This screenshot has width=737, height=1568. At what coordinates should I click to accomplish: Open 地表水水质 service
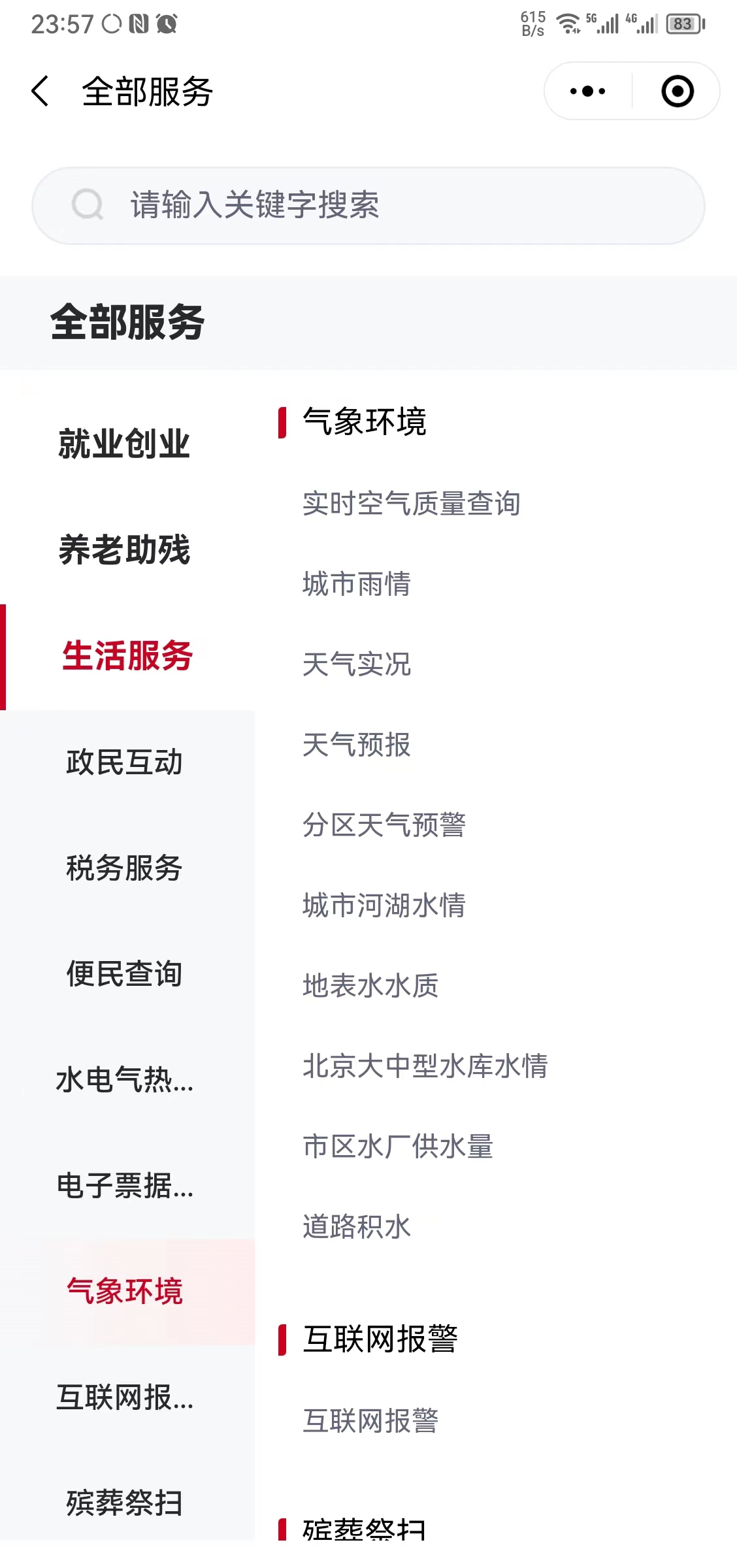click(370, 986)
